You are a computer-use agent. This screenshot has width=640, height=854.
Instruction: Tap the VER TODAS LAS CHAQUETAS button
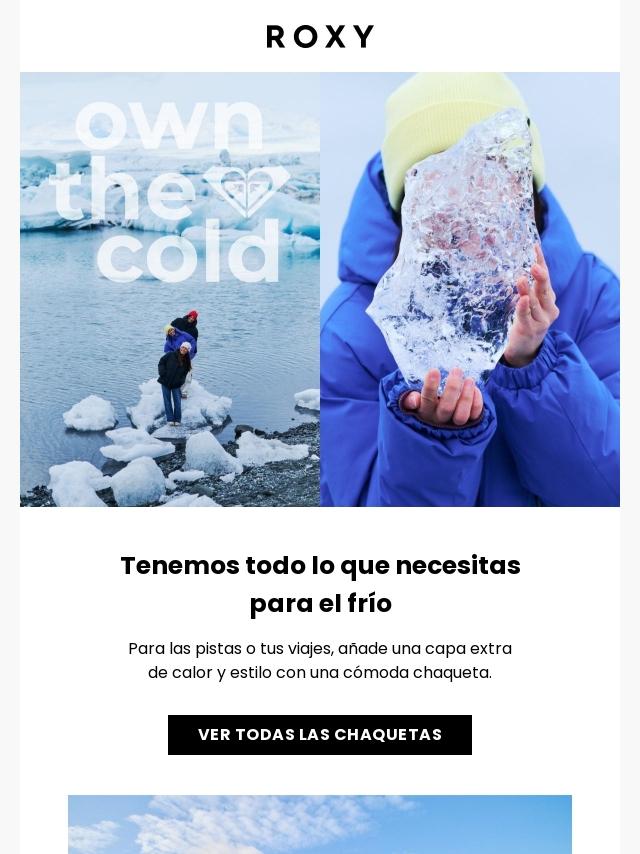[x=320, y=735]
